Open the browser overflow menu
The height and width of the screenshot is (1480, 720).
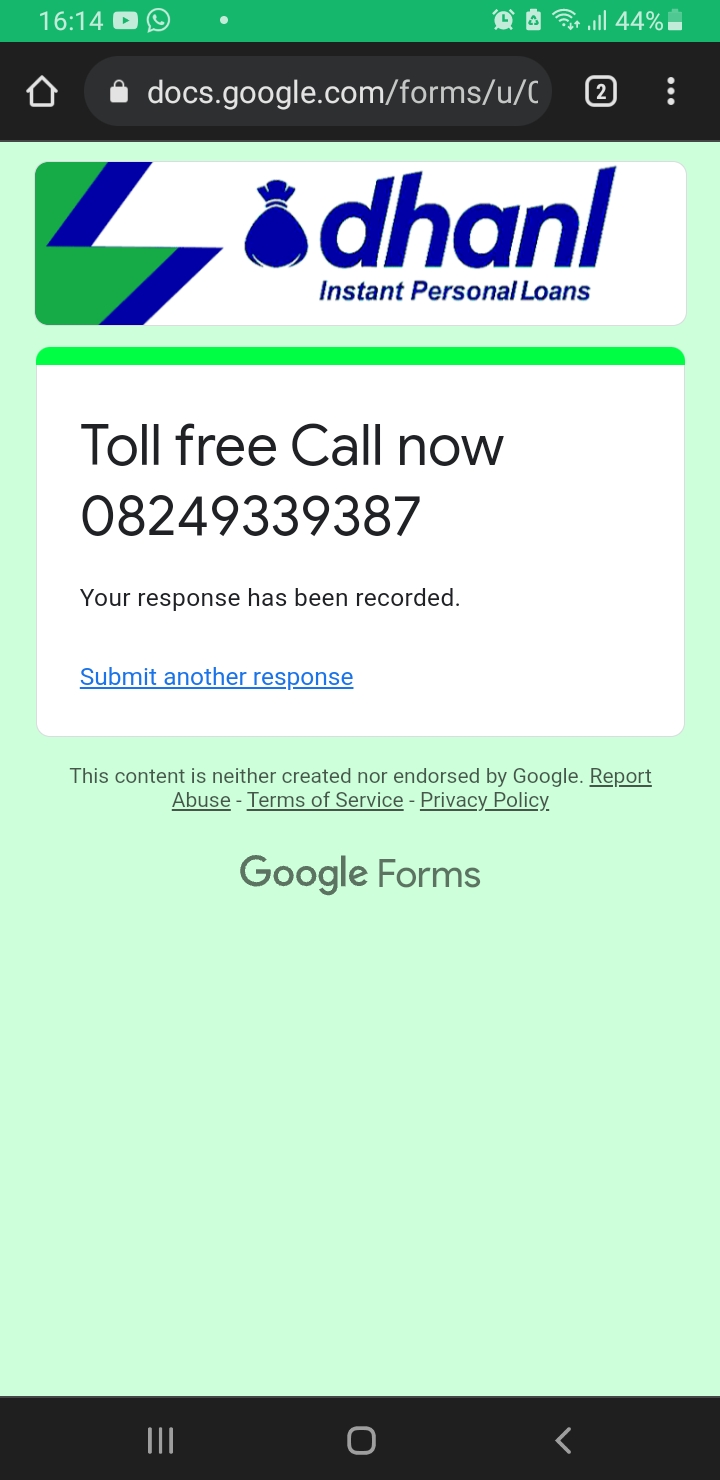pyautogui.click(x=671, y=92)
